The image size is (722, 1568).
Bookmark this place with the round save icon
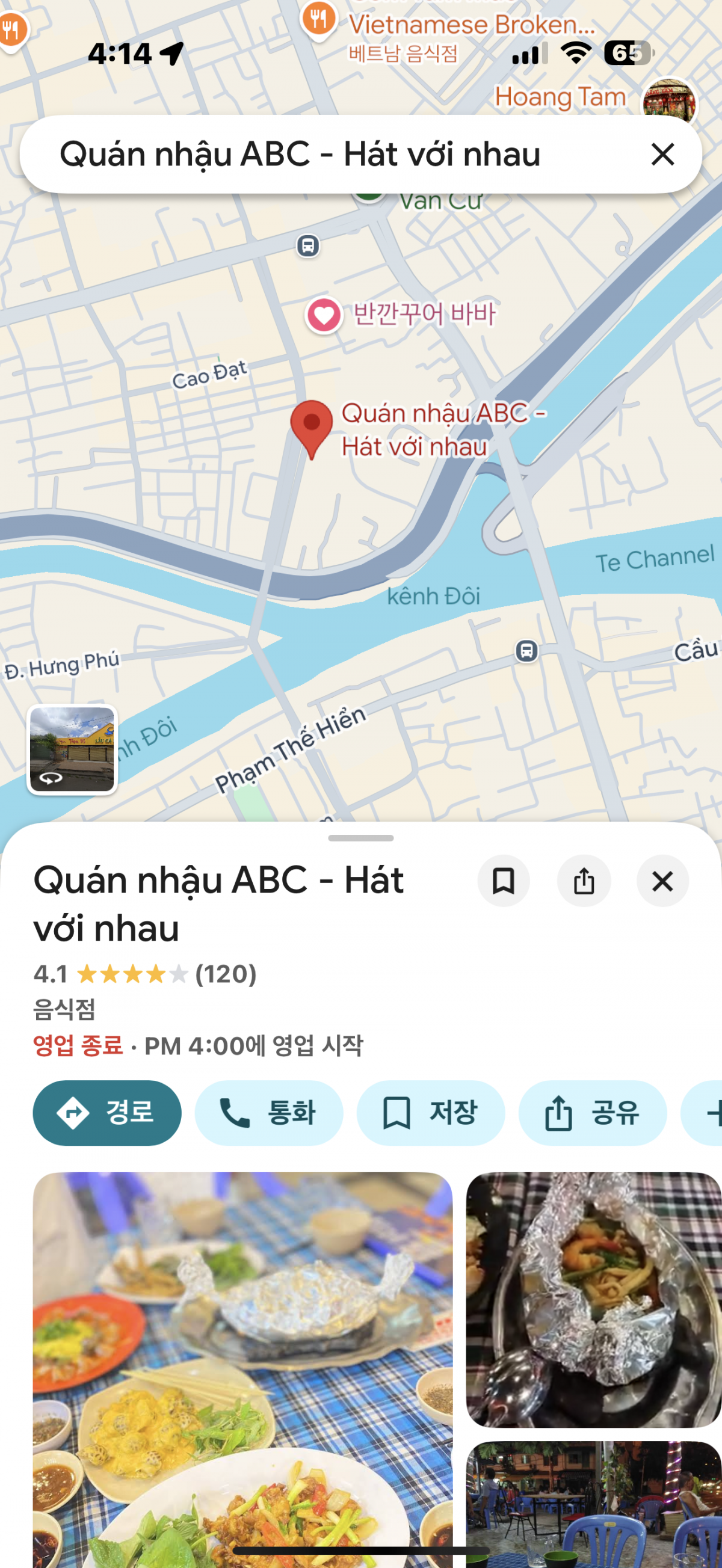pyautogui.click(x=504, y=881)
